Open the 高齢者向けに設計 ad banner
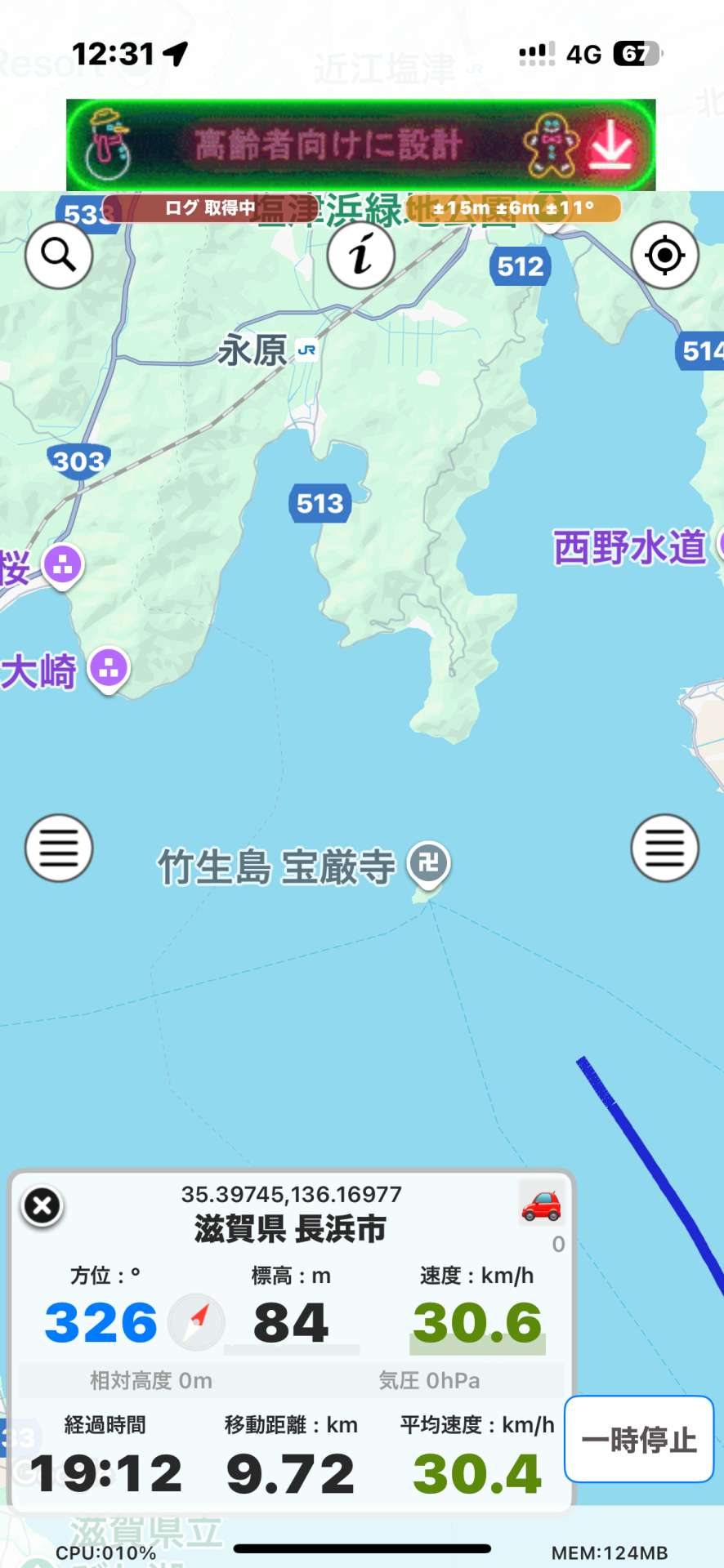Screen dimensions: 724x1568 tap(360, 145)
